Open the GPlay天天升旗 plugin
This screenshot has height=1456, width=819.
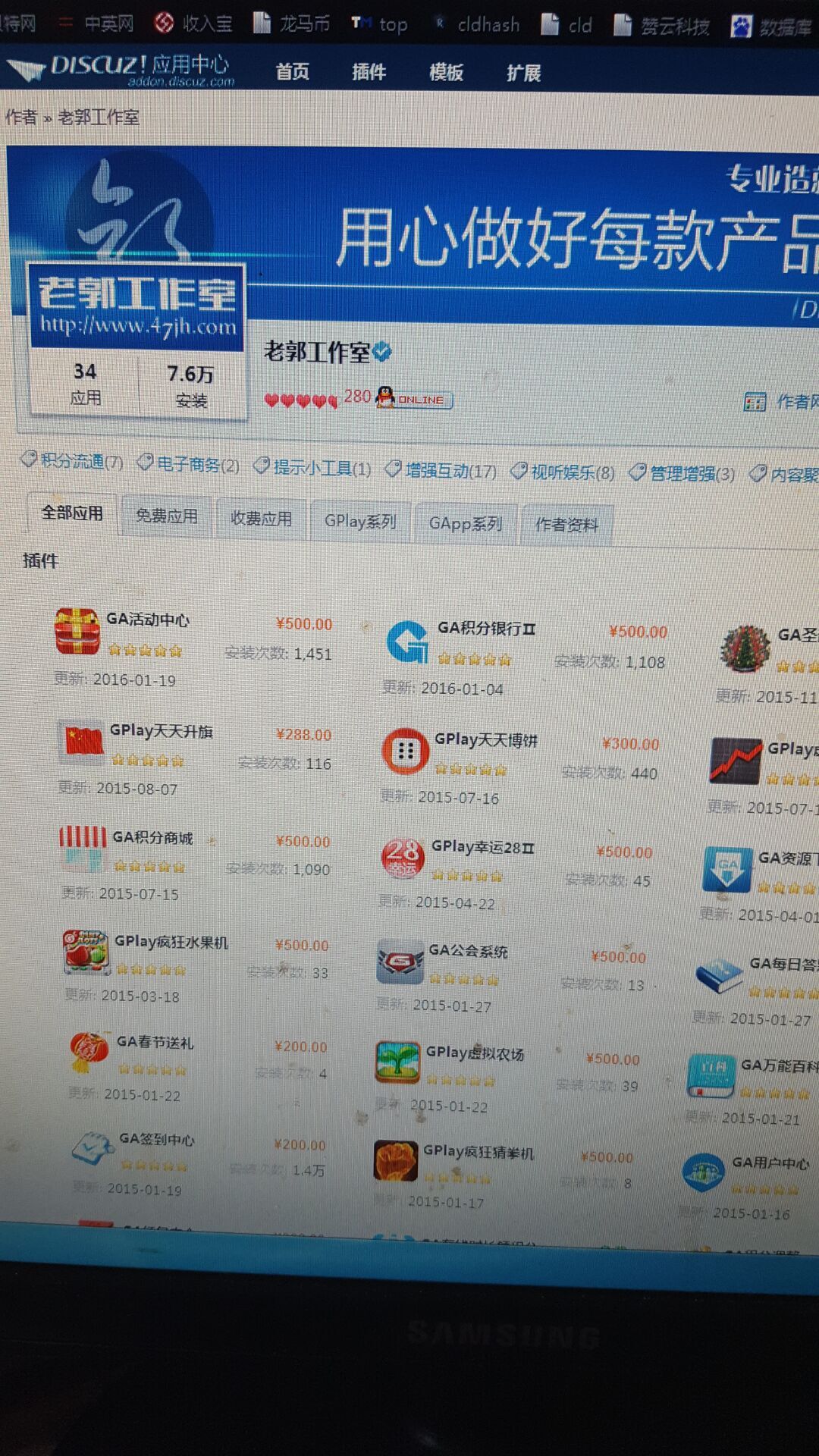[161, 731]
